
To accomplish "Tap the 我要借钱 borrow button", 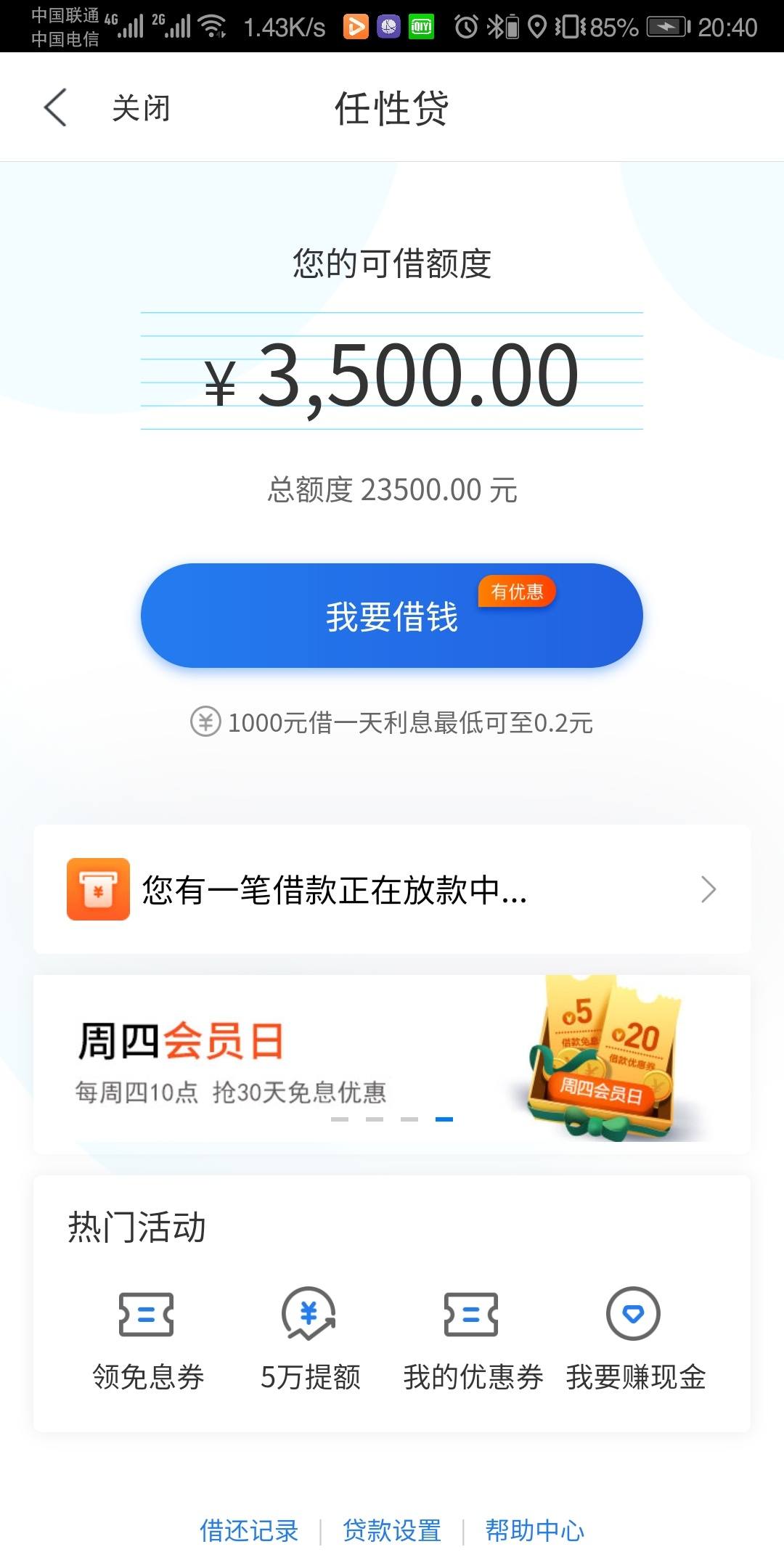I will pos(392,616).
